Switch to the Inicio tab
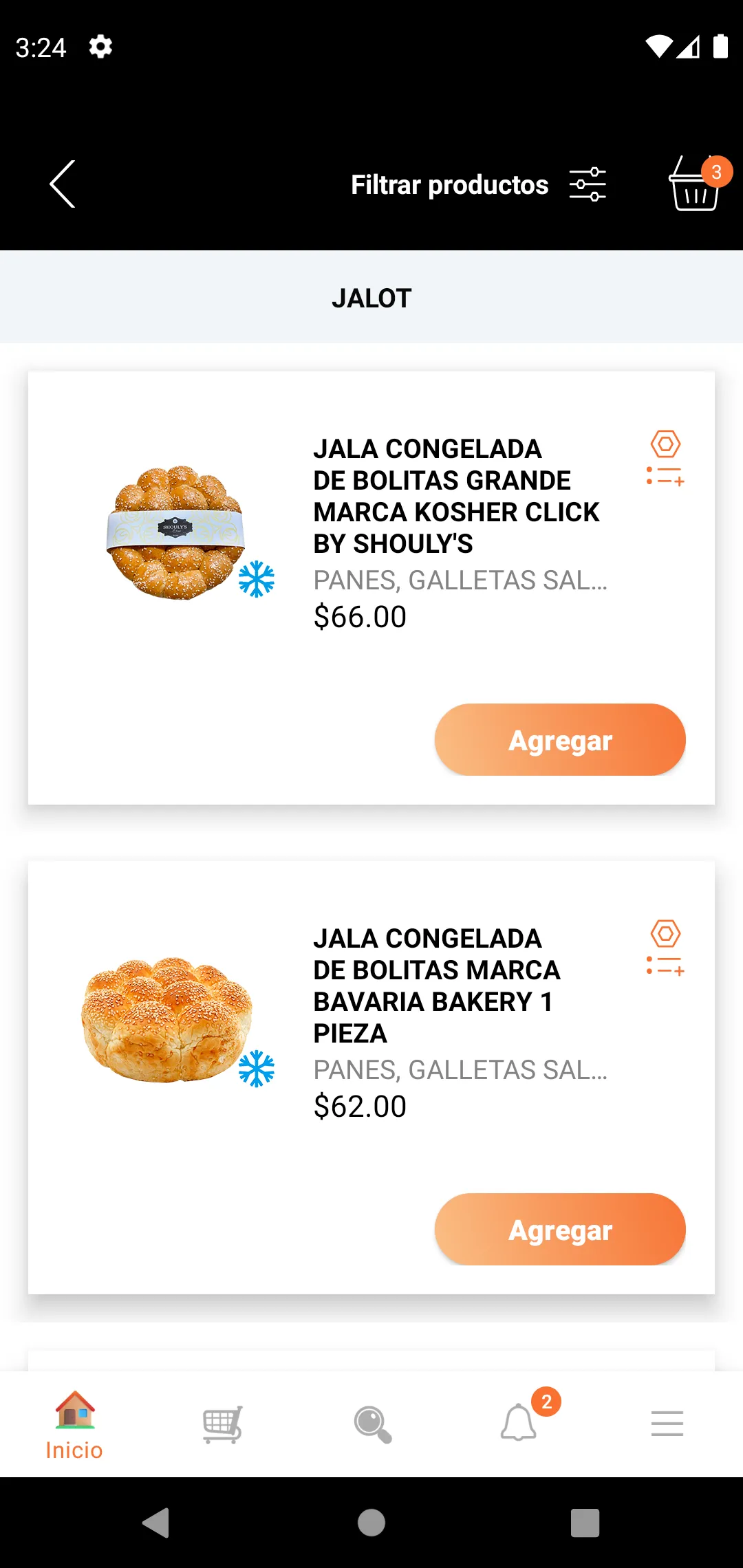 (x=74, y=1425)
